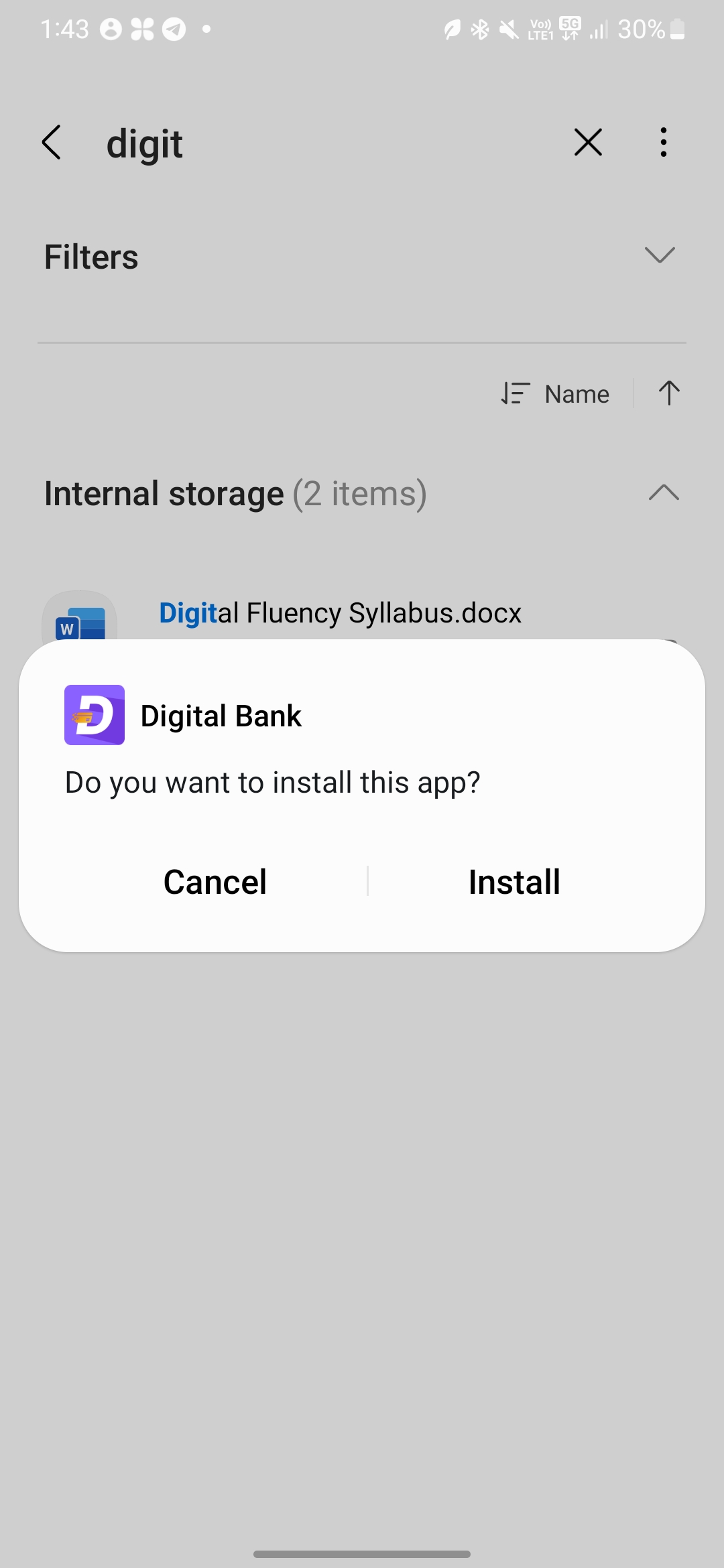
Task: Cancel the app installation
Action: click(x=215, y=882)
